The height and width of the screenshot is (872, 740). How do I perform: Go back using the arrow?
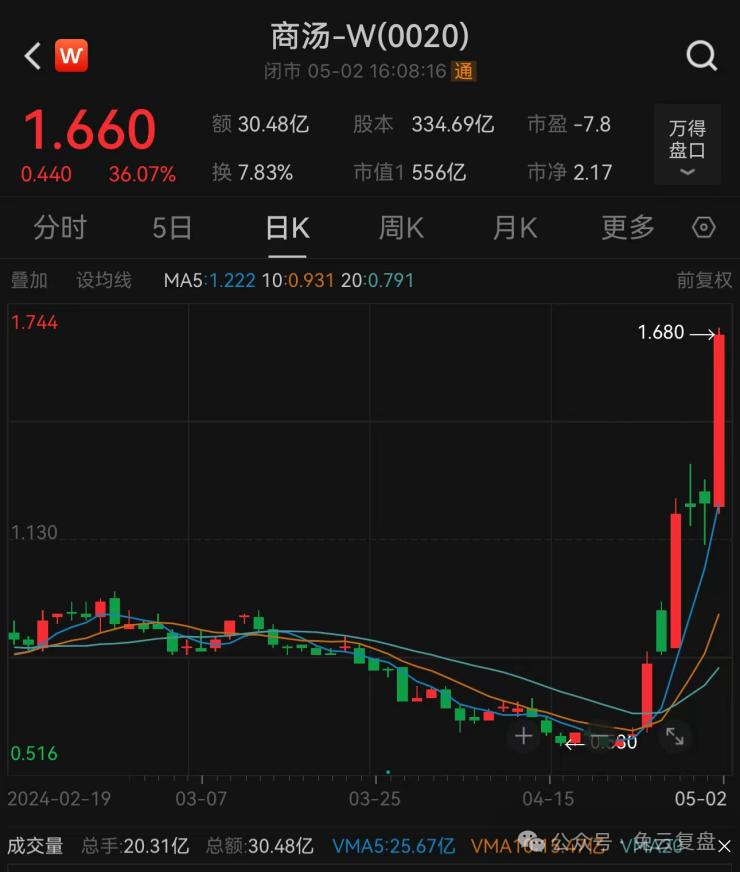pyautogui.click(x=32, y=56)
